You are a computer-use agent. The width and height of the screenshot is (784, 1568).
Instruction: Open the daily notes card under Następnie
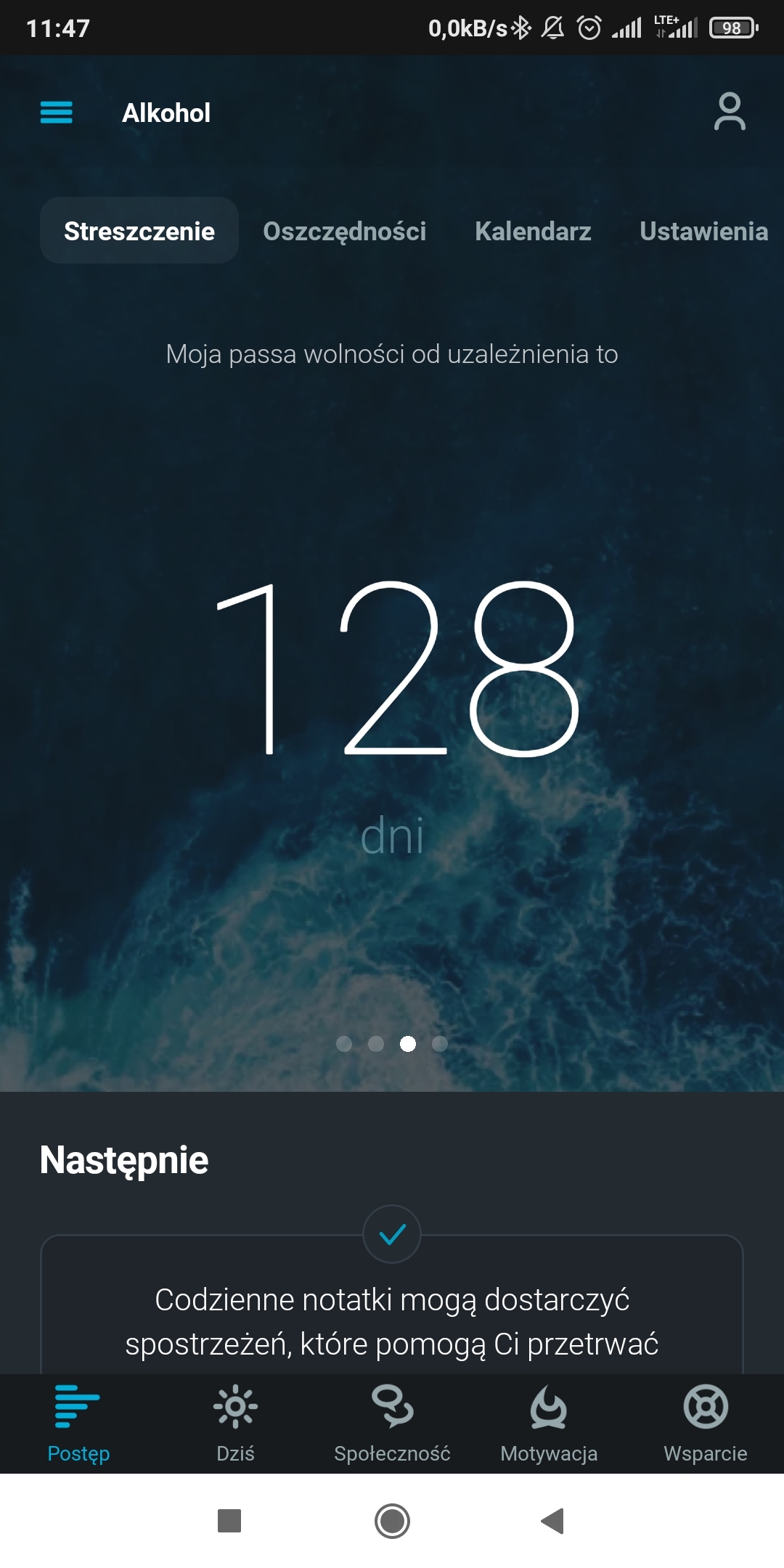click(x=392, y=1321)
